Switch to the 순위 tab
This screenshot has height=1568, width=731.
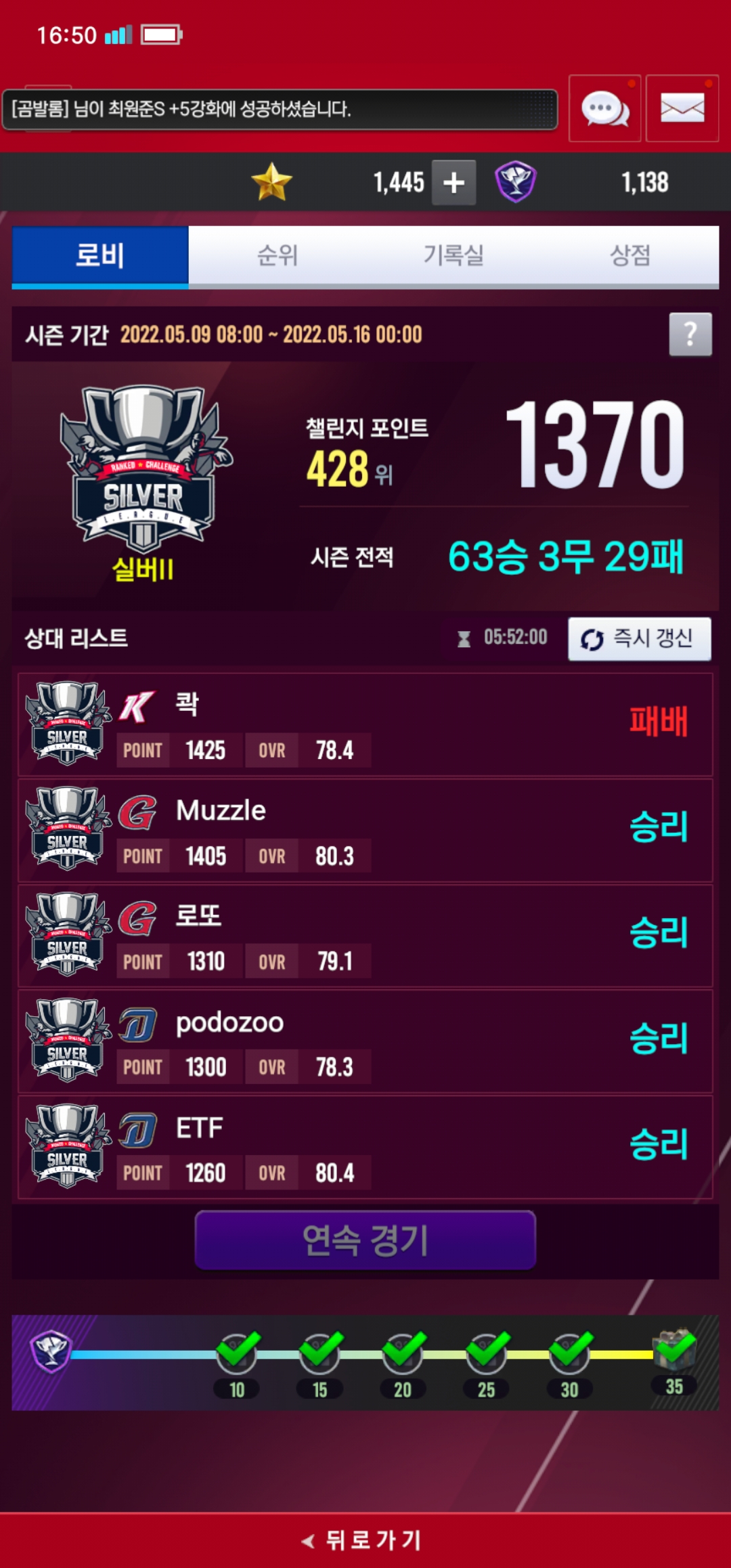pyautogui.click(x=277, y=255)
